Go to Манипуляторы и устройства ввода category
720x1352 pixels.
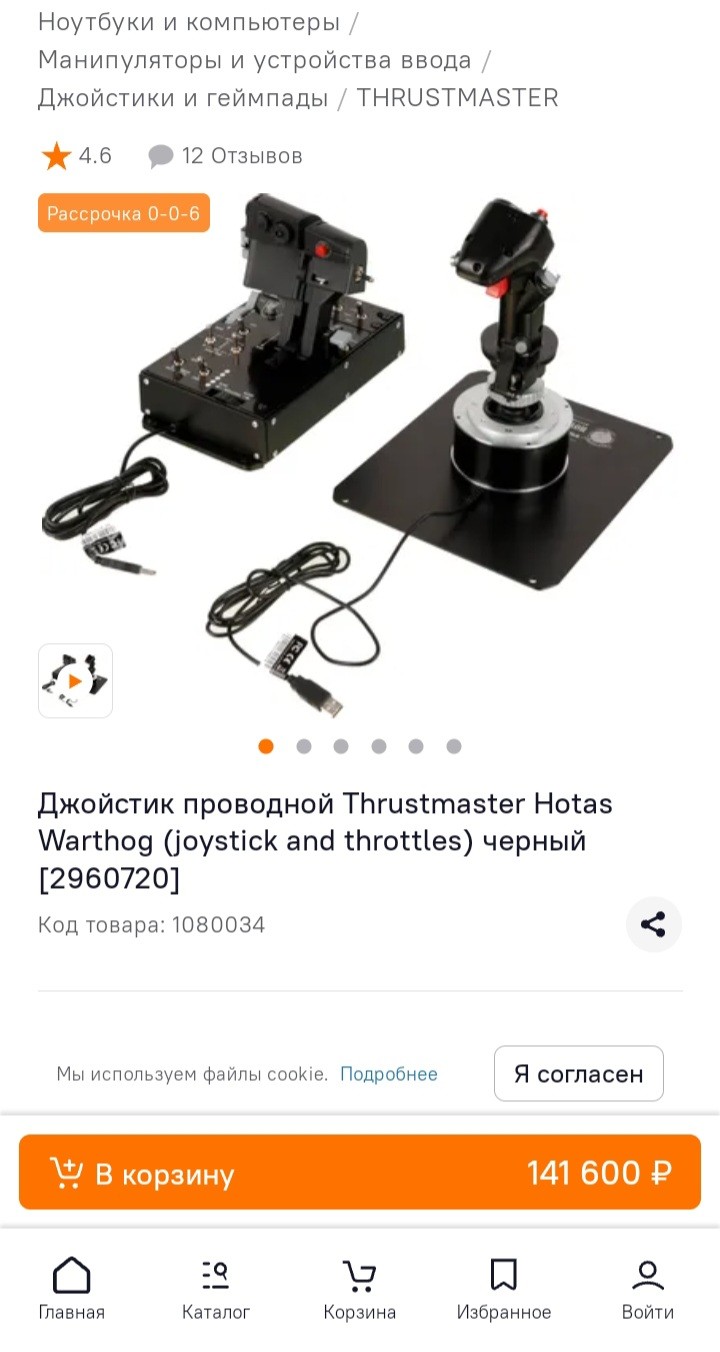(254, 60)
